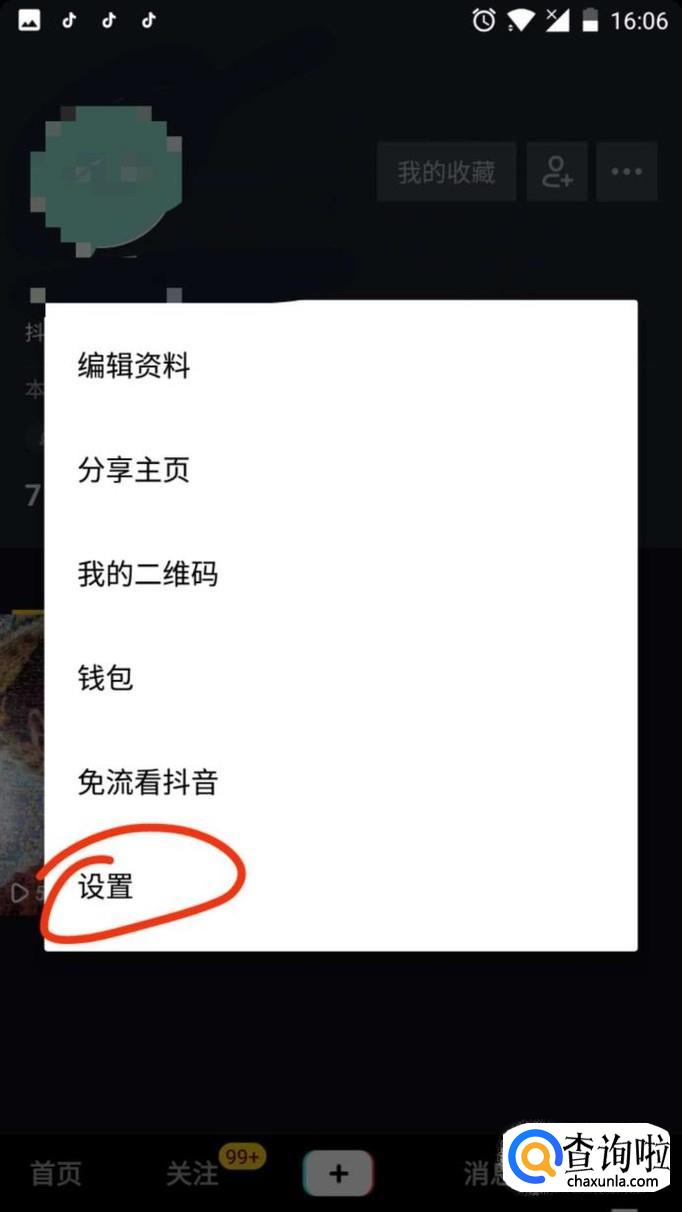Tap the 我的收藏 button

(446, 172)
